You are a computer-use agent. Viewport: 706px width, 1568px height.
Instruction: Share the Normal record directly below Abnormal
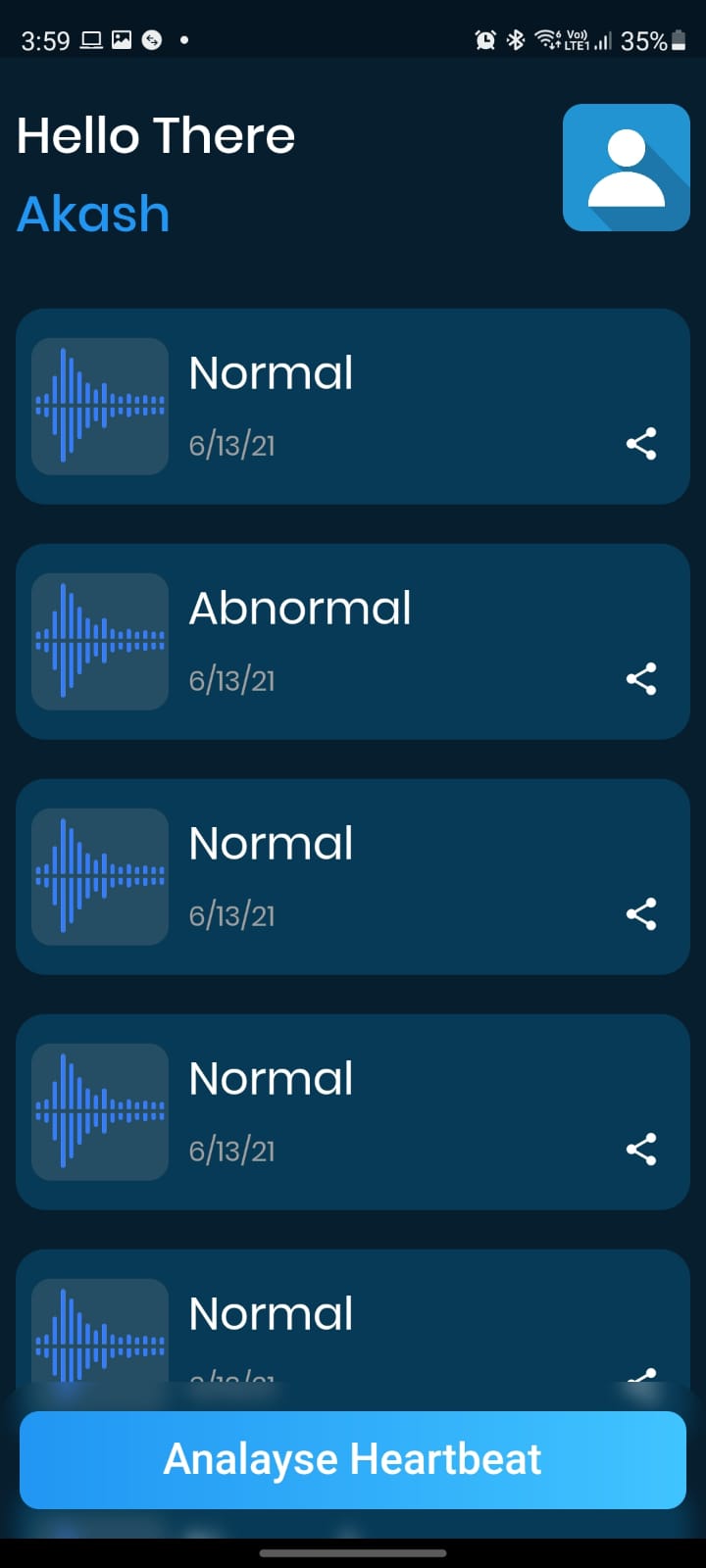click(x=641, y=914)
